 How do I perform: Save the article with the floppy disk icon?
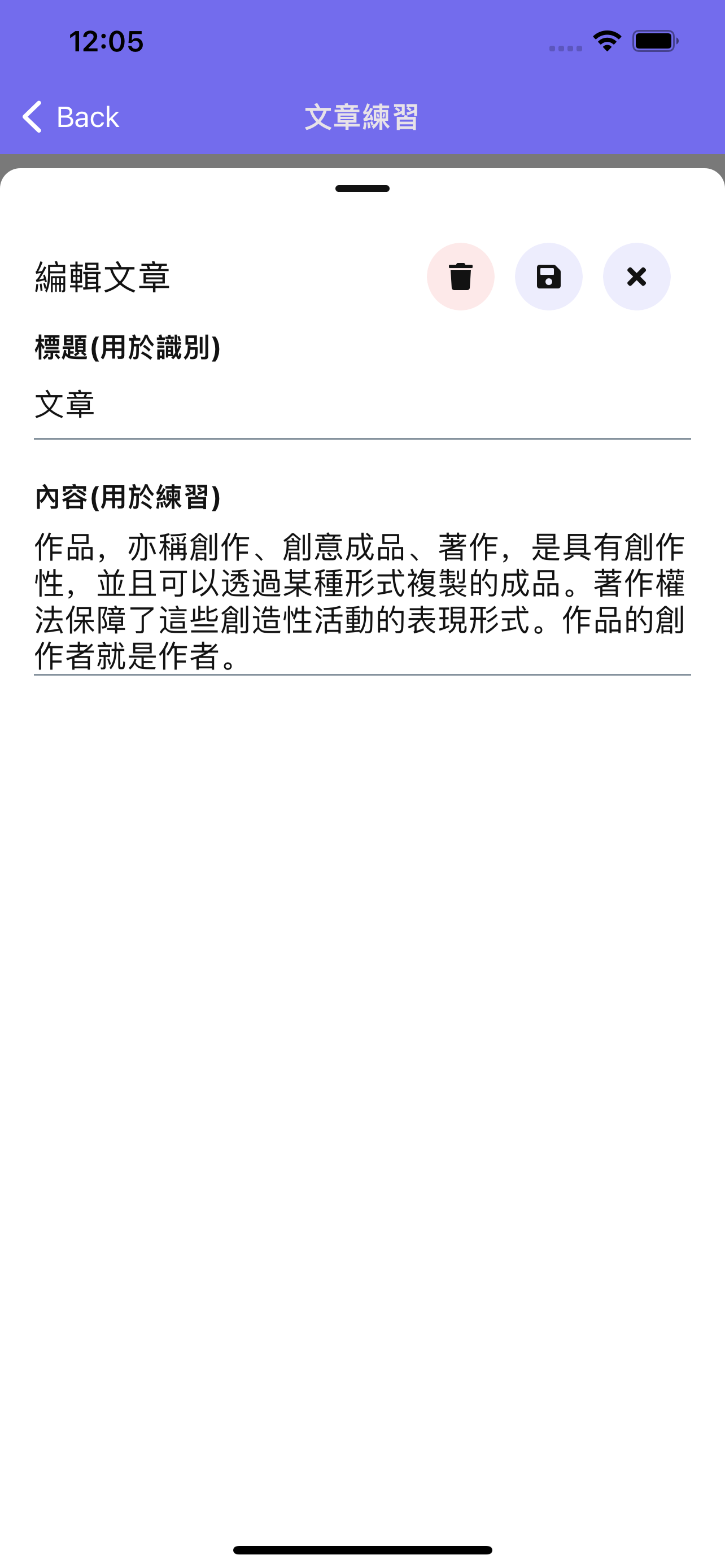click(x=548, y=277)
